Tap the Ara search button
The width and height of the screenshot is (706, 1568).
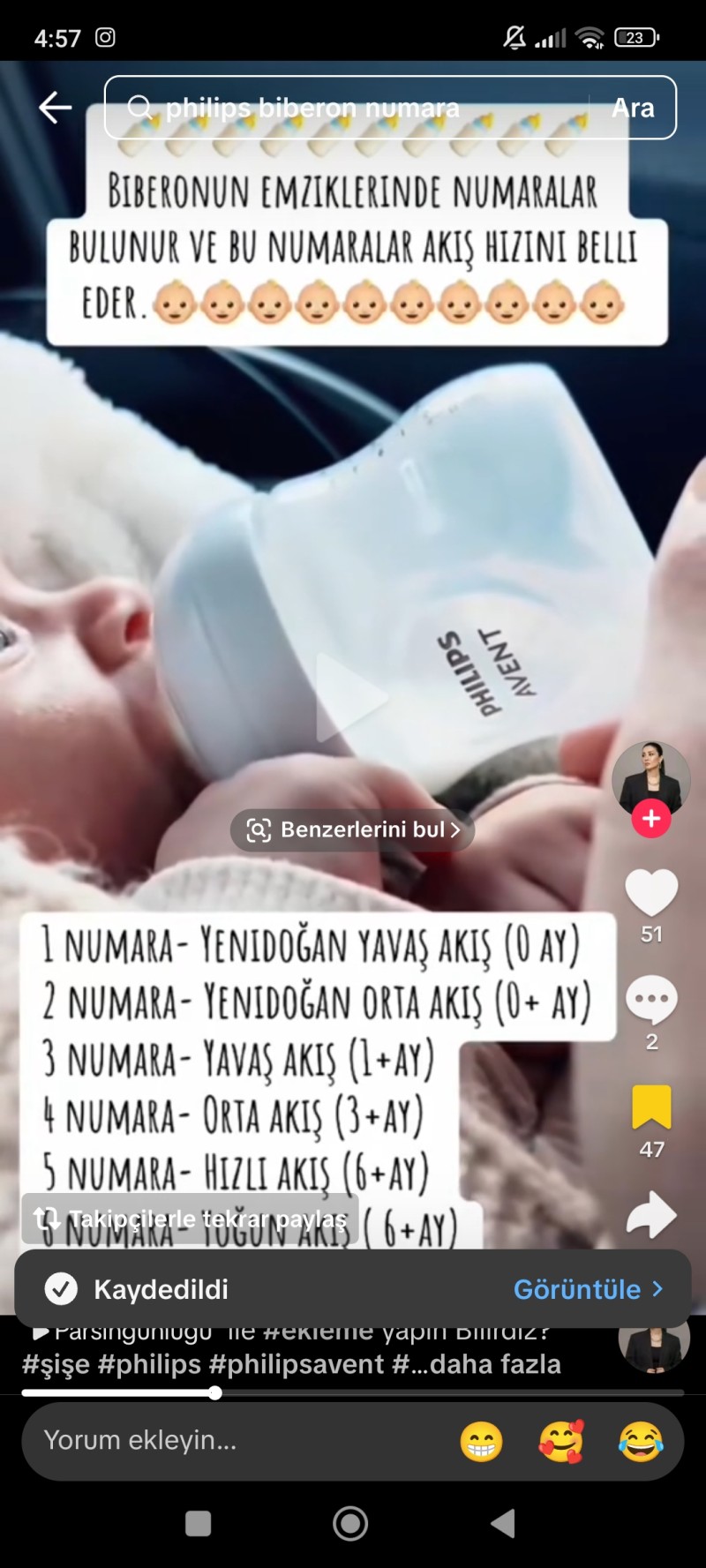[x=633, y=108]
